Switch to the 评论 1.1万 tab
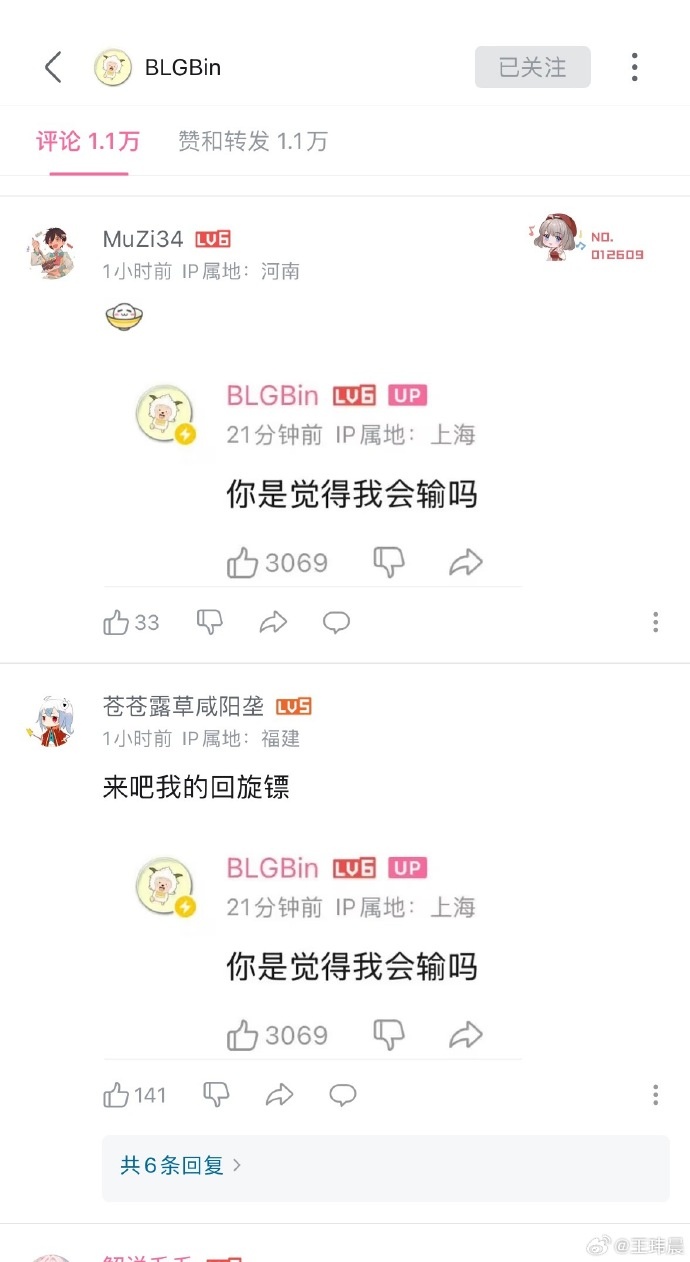This screenshot has height=1262, width=690. tap(88, 142)
